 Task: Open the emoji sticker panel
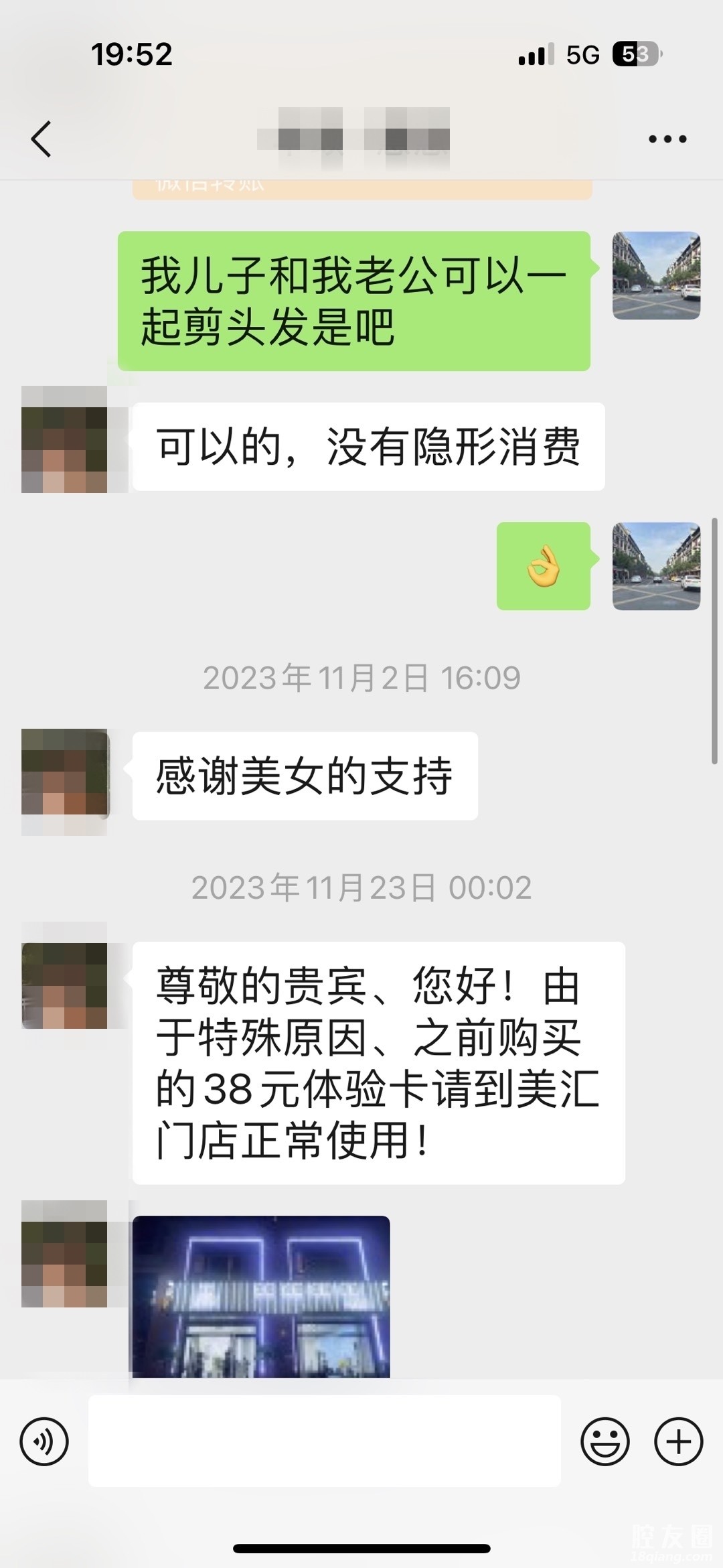pos(605,1441)
